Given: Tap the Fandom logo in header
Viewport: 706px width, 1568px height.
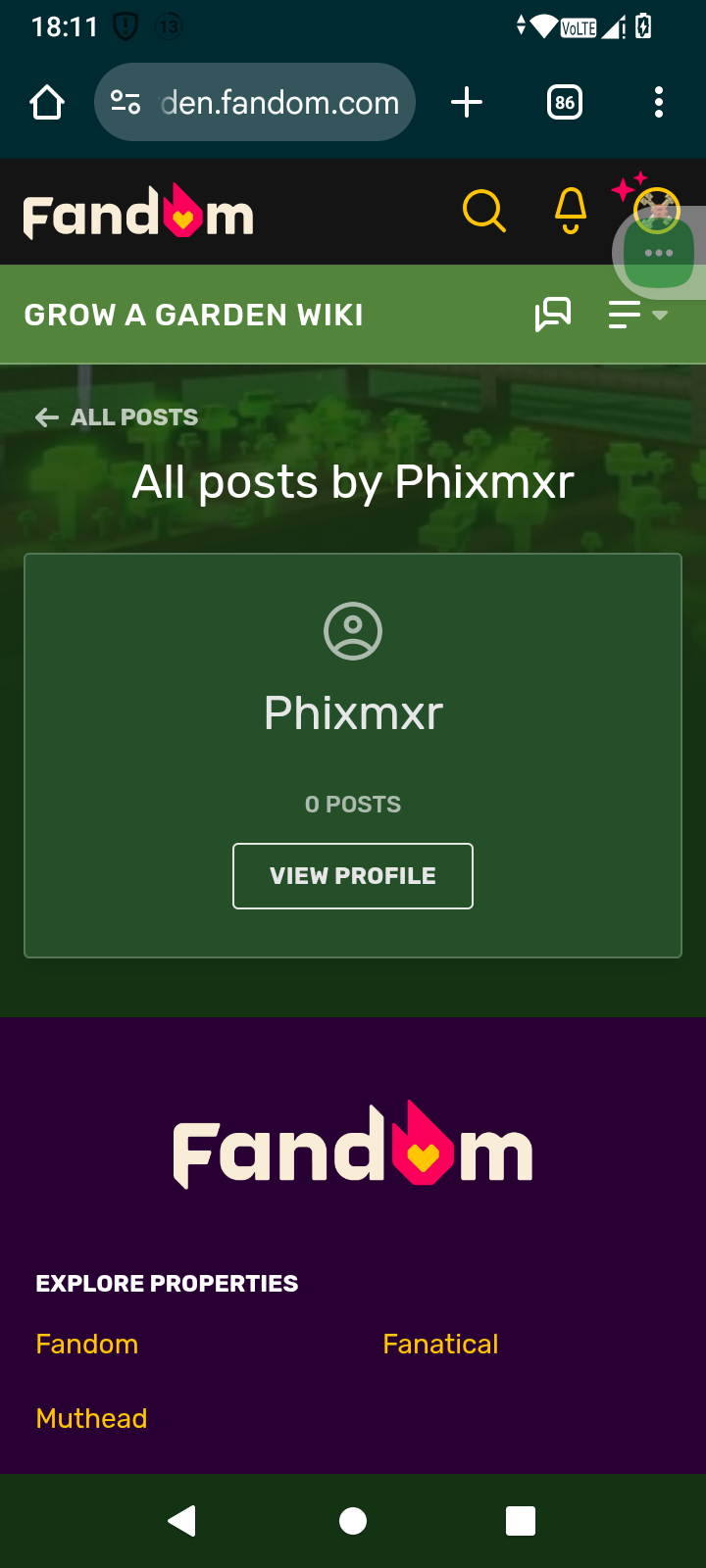Looking at the screenshot, I should pyautogui.click(x=138, y=213).
